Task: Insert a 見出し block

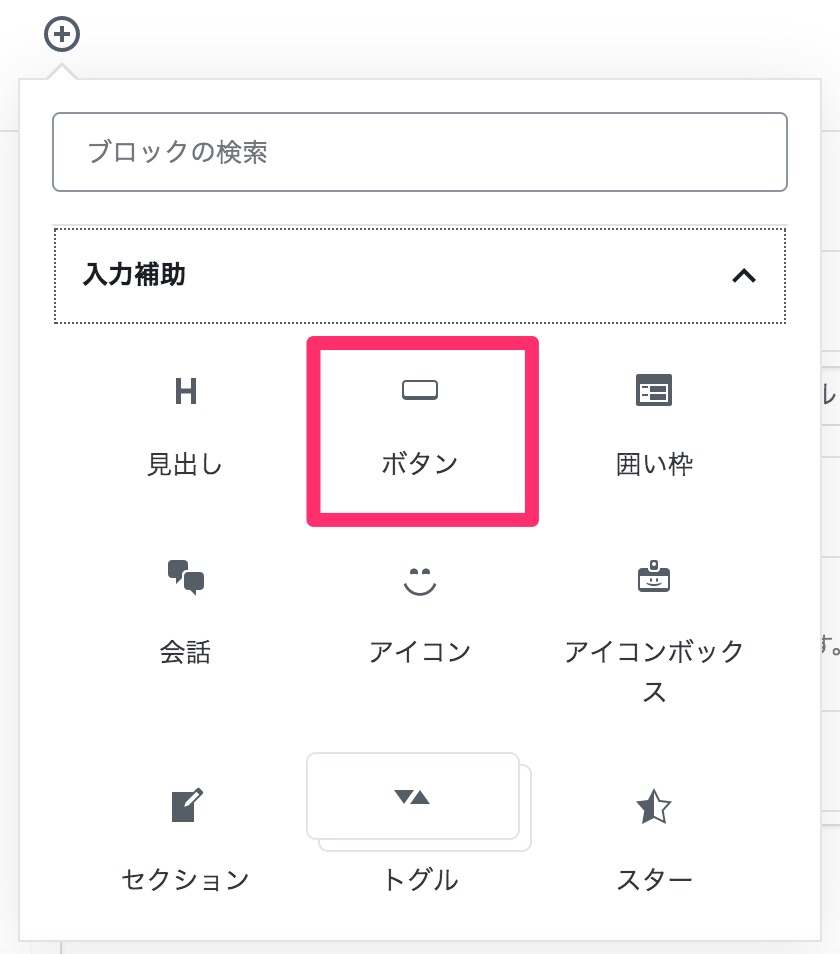Action: click(x=185, y=425)
